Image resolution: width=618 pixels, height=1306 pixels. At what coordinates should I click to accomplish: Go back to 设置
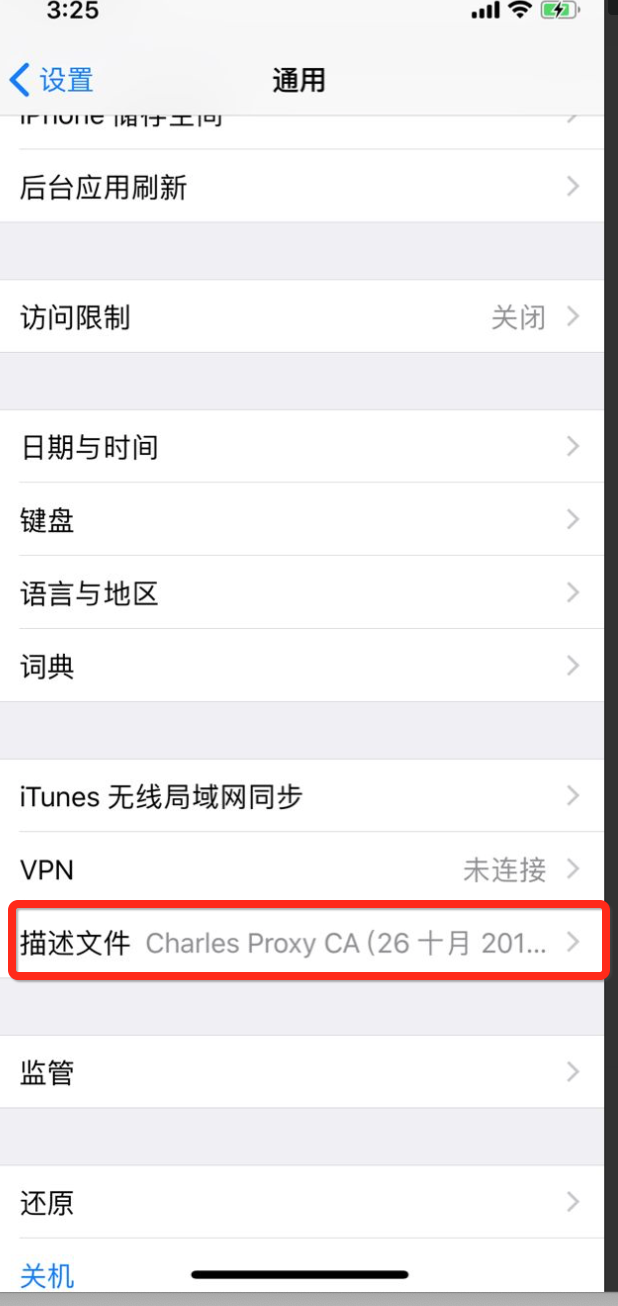52,79
